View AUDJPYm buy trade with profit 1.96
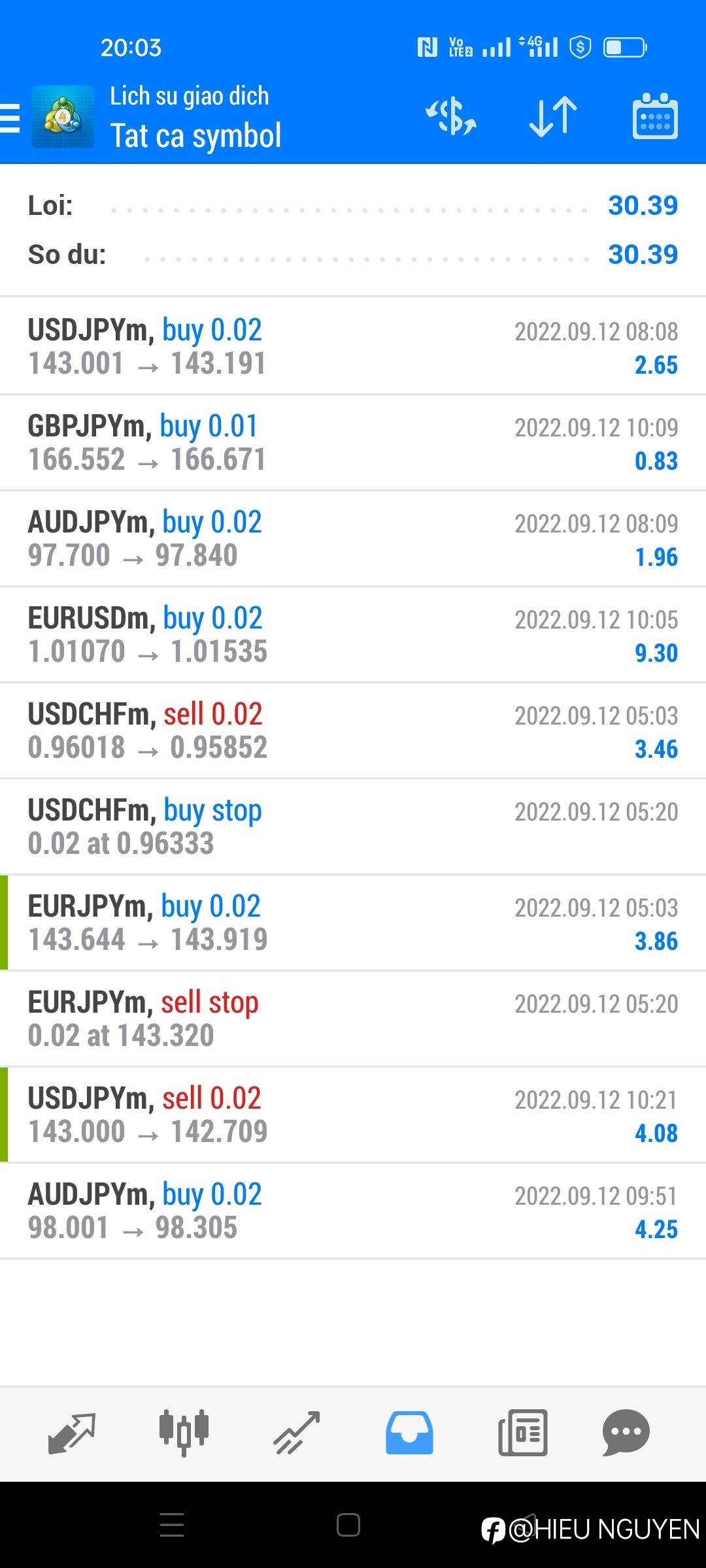 pos(353,538)
